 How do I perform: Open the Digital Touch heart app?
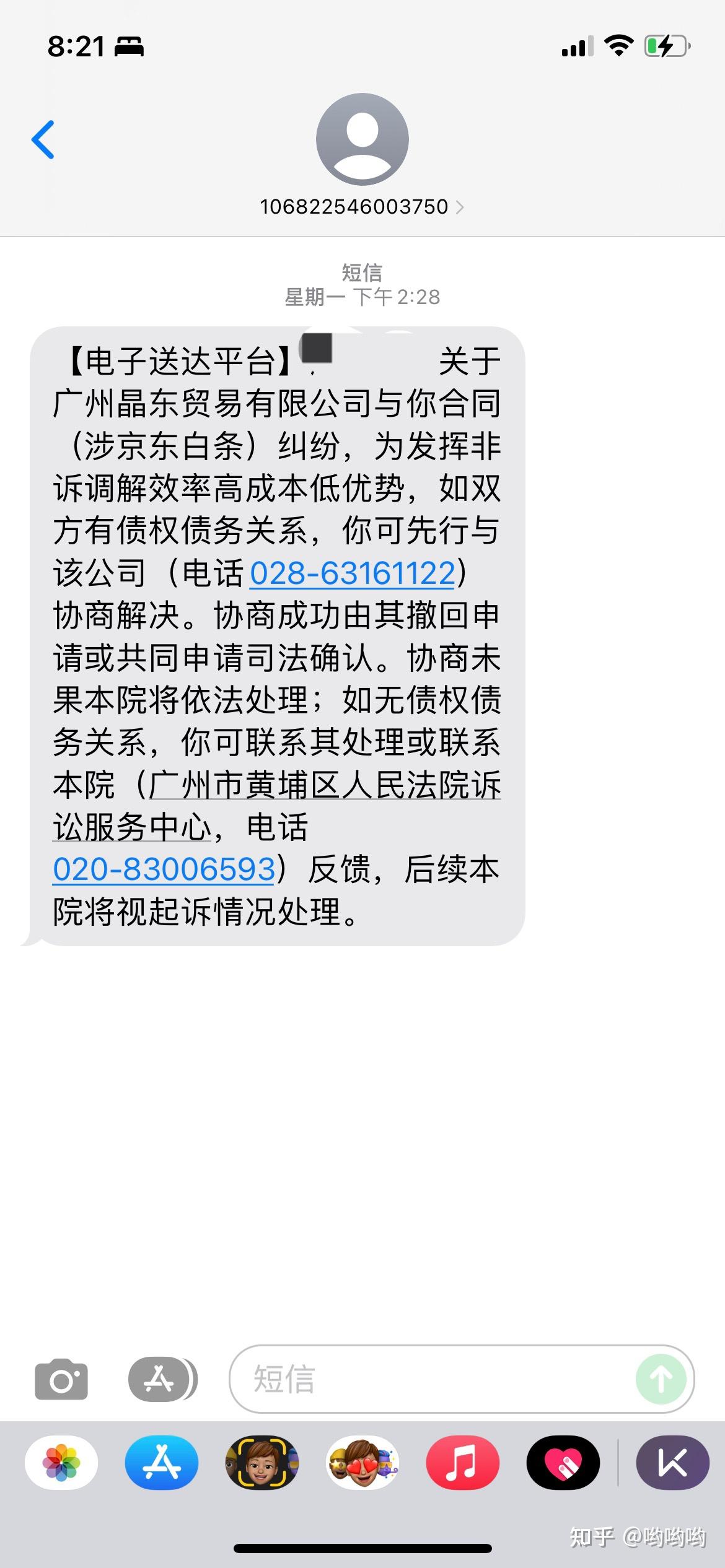point(563,1463)
